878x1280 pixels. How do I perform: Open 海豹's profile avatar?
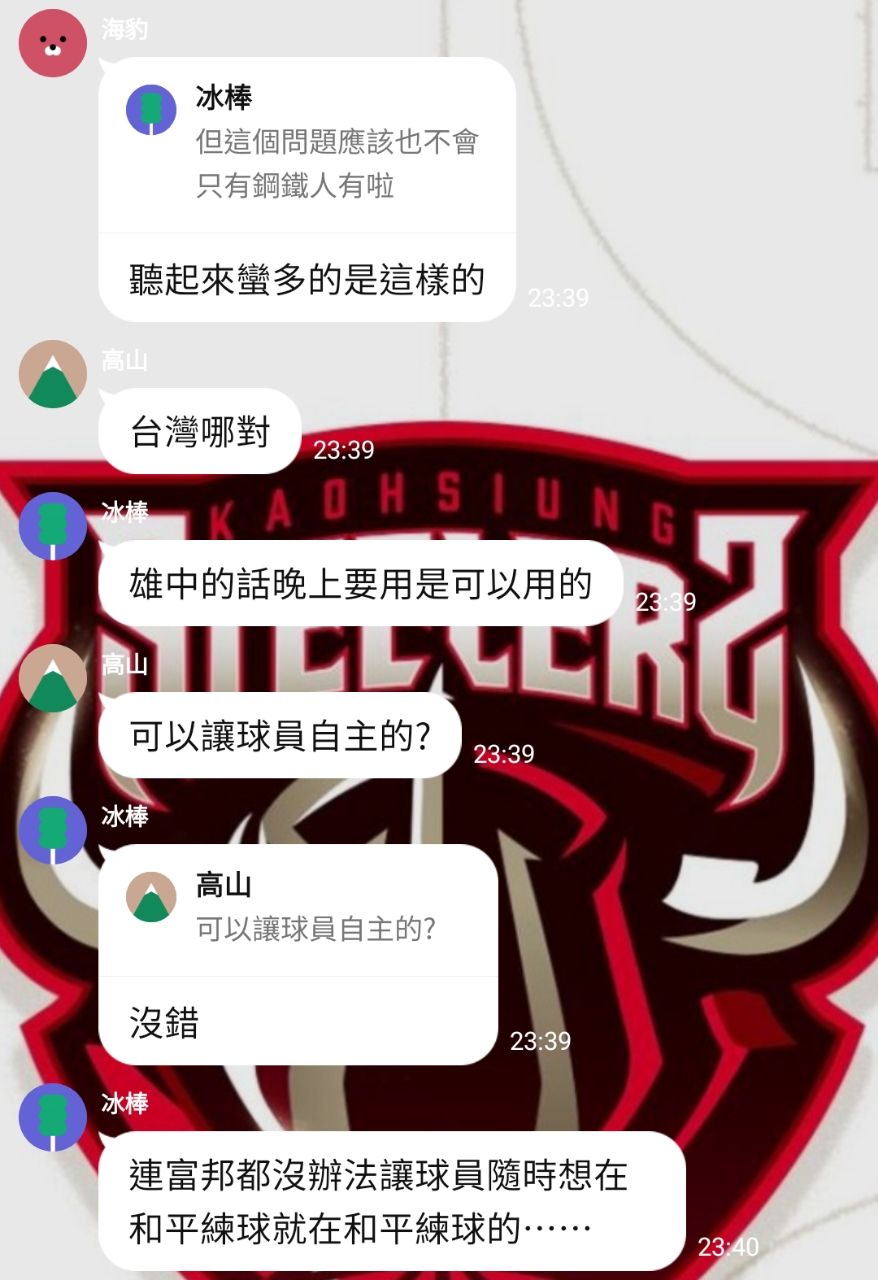click(52, 43)
